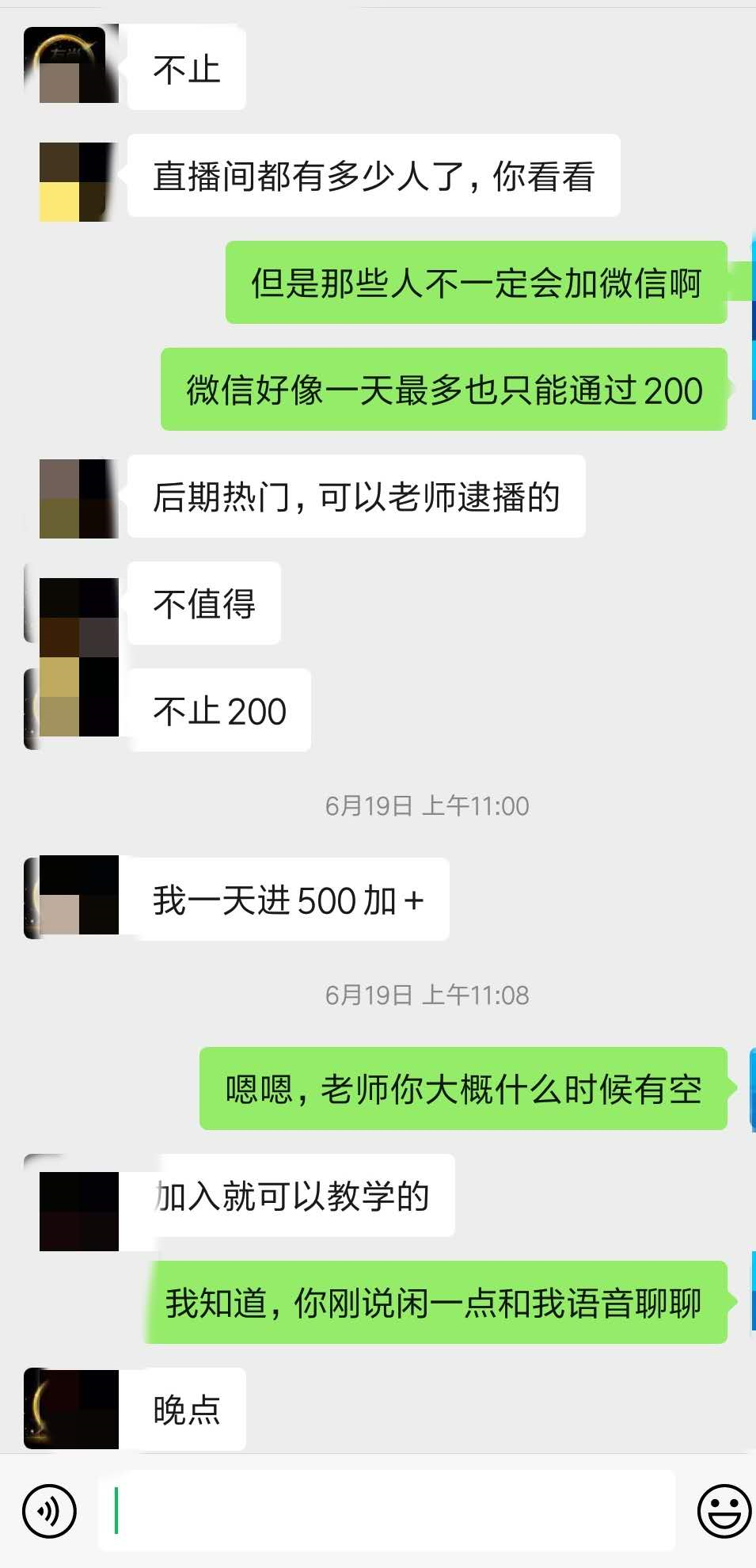Open avatar beside "晚点" message
Viewport: 756px width, 1568px height.
[x=73, y=1408]
